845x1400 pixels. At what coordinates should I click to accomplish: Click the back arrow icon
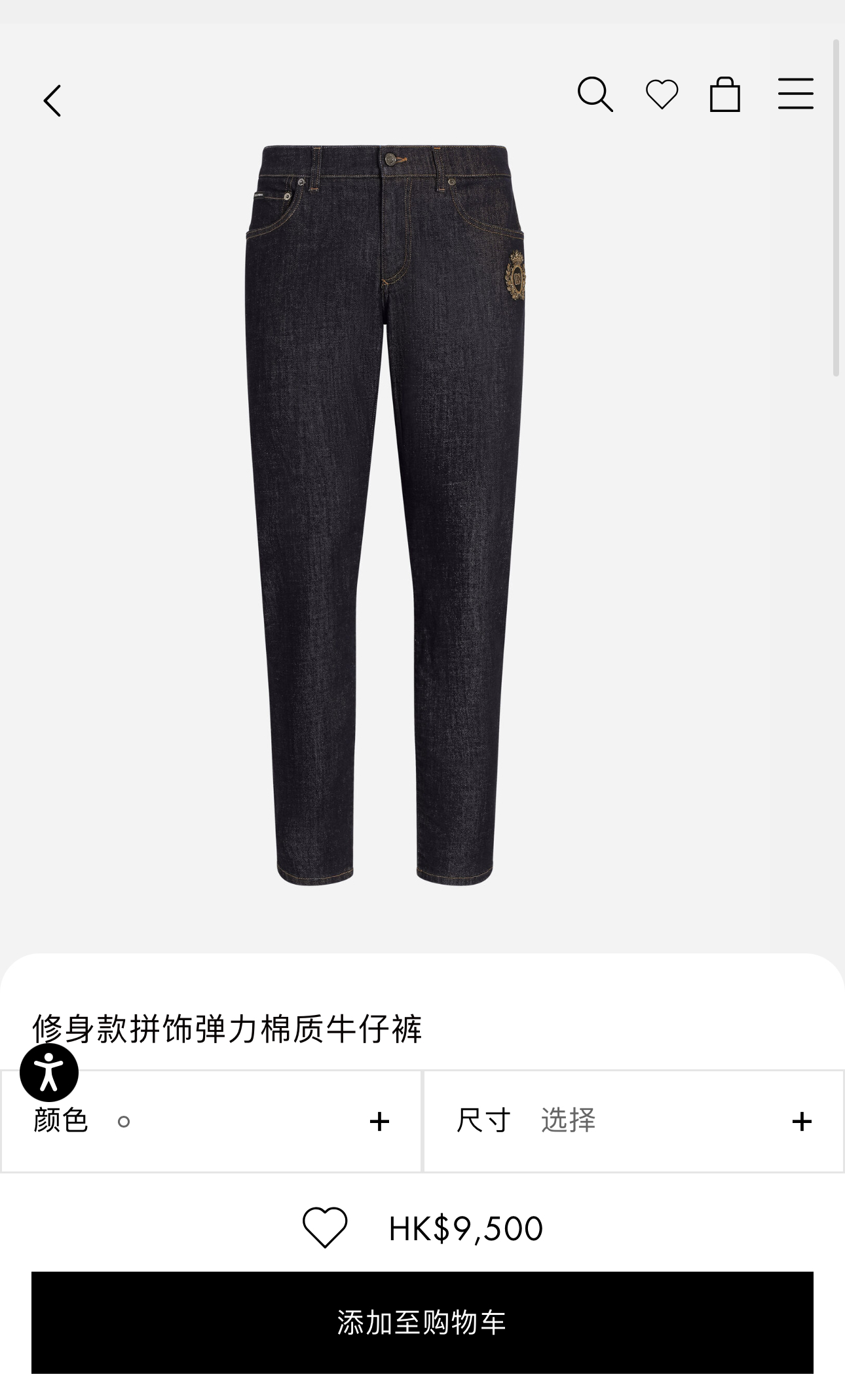(x=53, y=101)
